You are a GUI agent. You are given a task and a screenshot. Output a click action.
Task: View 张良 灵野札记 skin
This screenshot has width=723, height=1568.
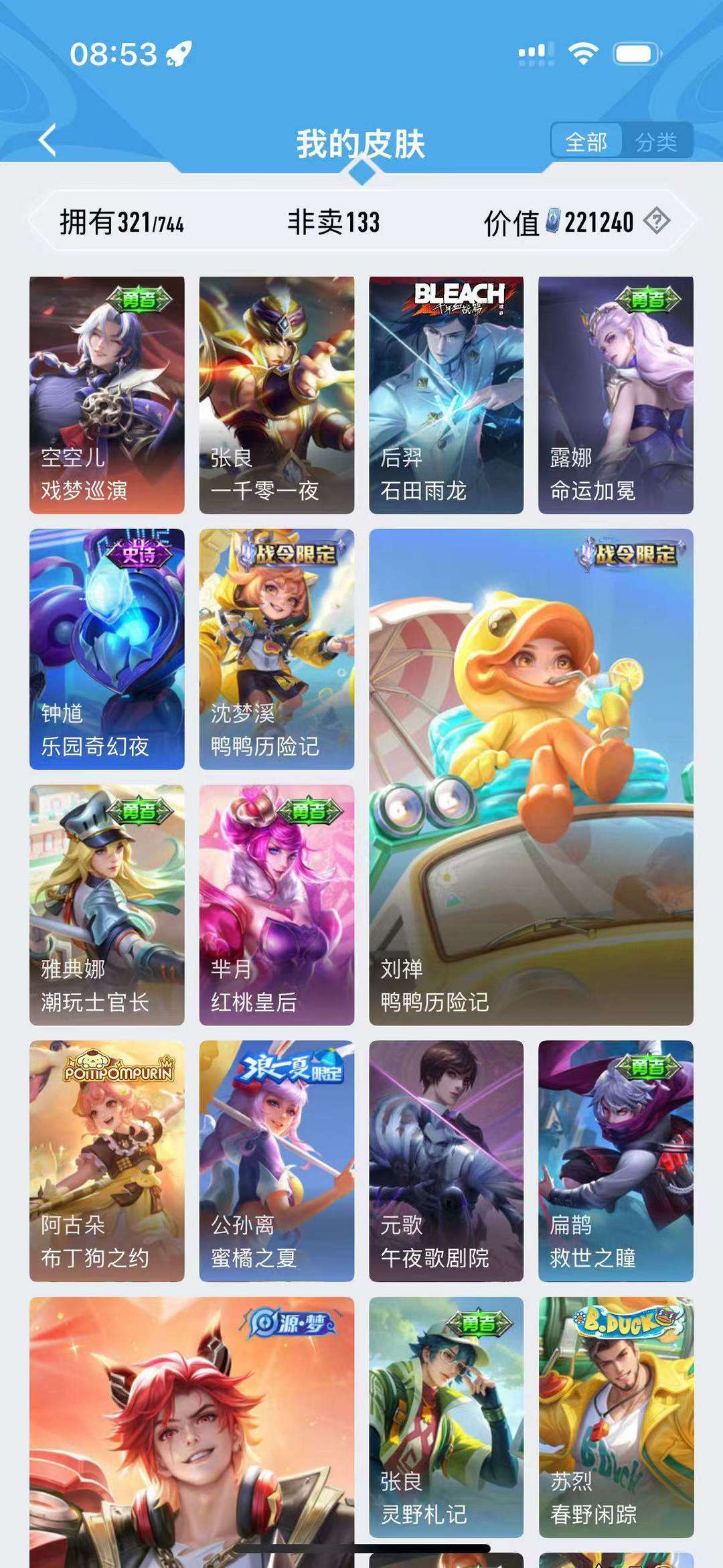pos(446,1417)
